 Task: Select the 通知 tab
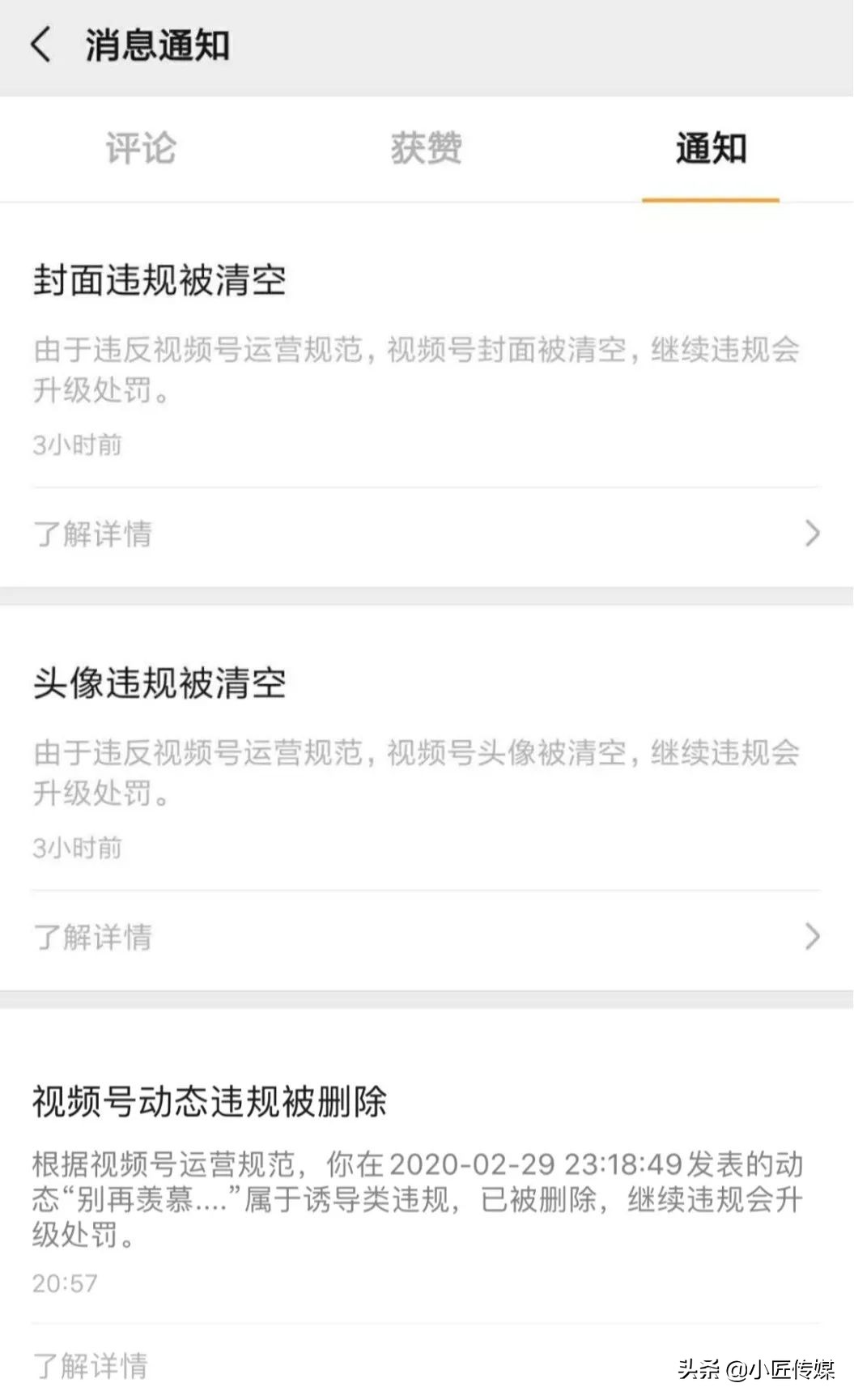tap(712, 149)
